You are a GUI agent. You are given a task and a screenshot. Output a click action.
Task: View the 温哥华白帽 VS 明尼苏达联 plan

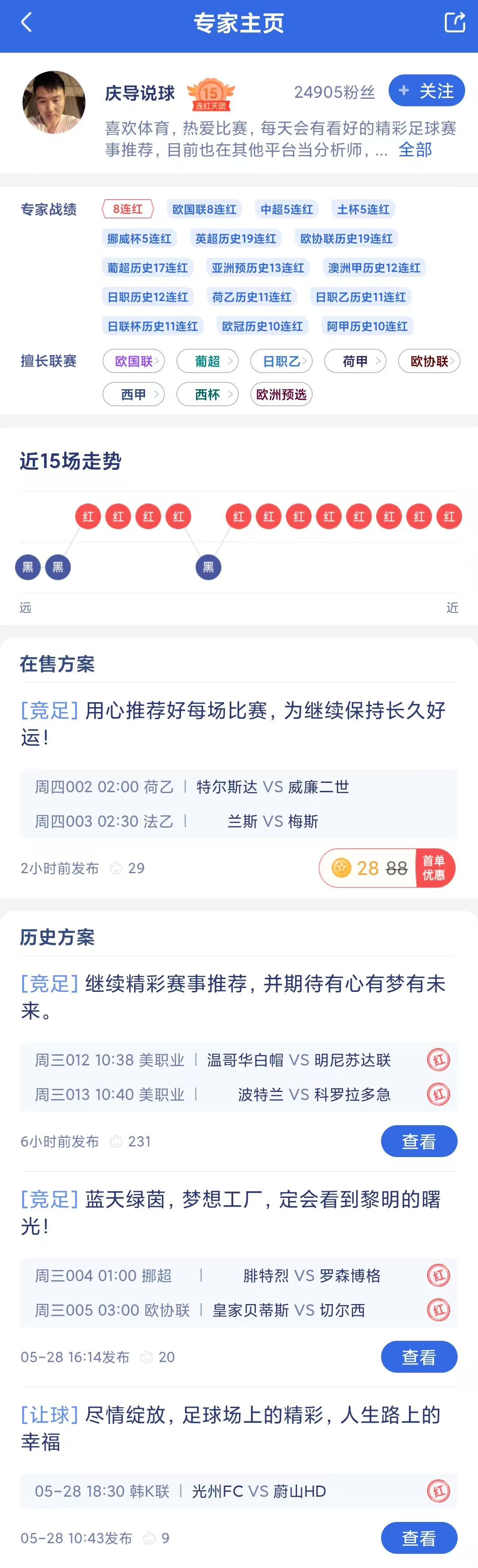tap(419, 1141)
